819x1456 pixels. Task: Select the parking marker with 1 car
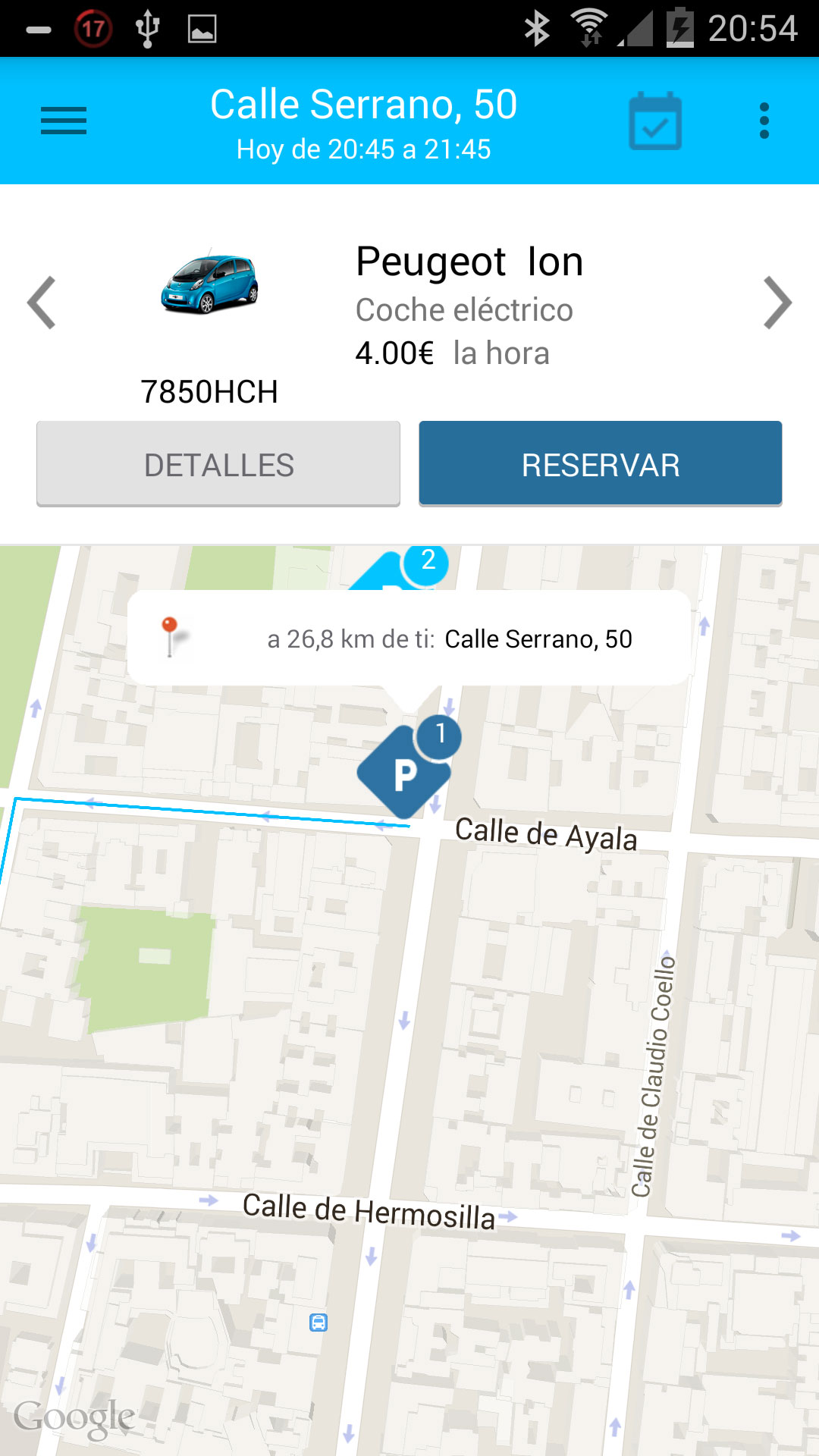click(x=405, y=772)
